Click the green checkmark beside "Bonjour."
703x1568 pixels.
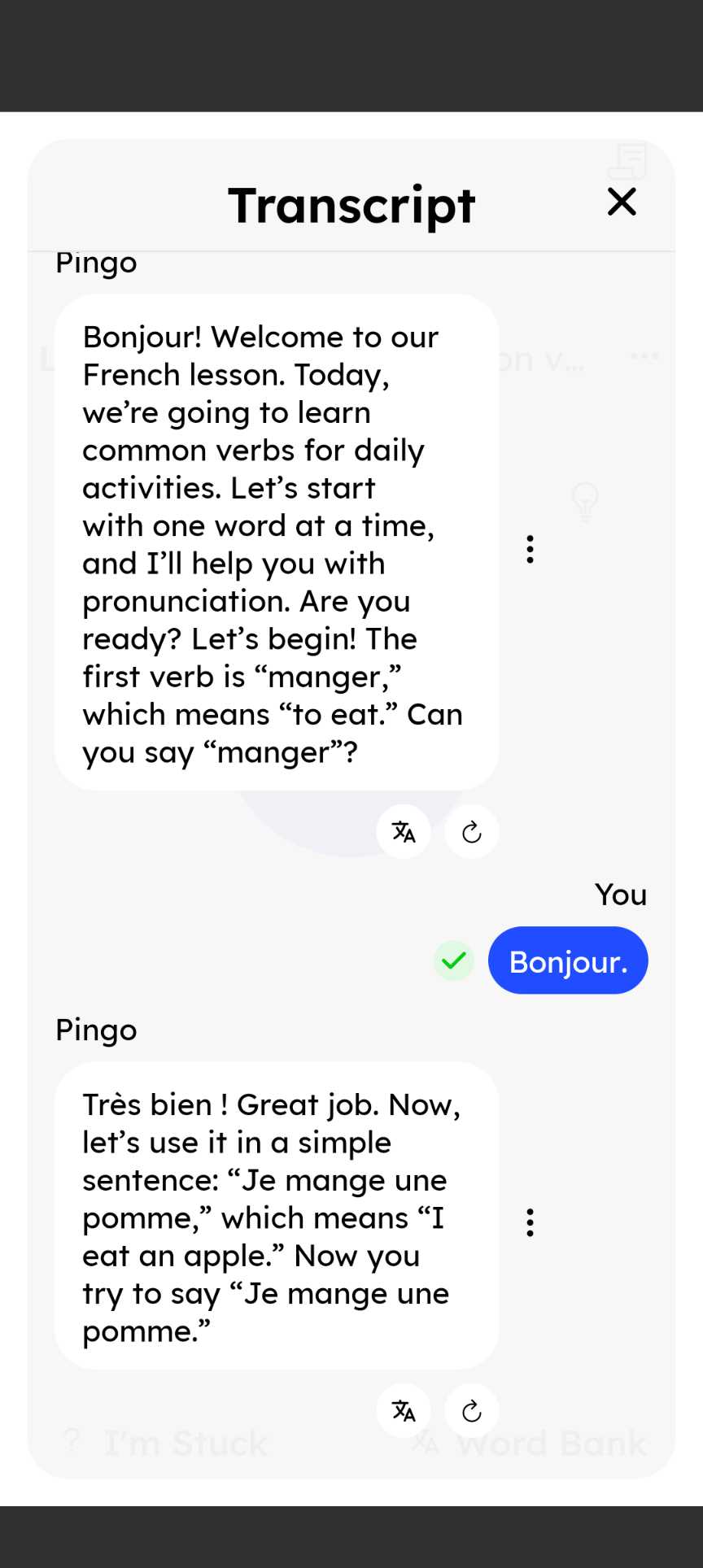(x=453, y=960)
